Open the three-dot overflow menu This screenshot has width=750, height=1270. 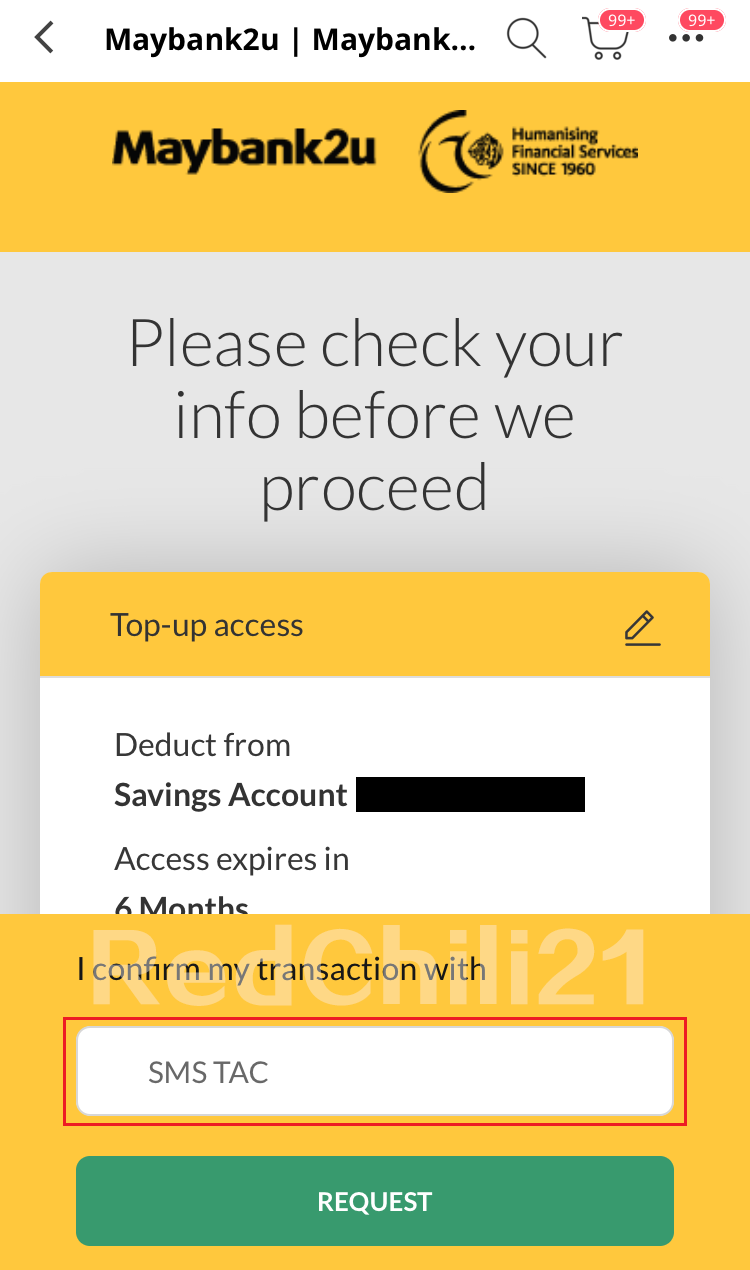686,39
